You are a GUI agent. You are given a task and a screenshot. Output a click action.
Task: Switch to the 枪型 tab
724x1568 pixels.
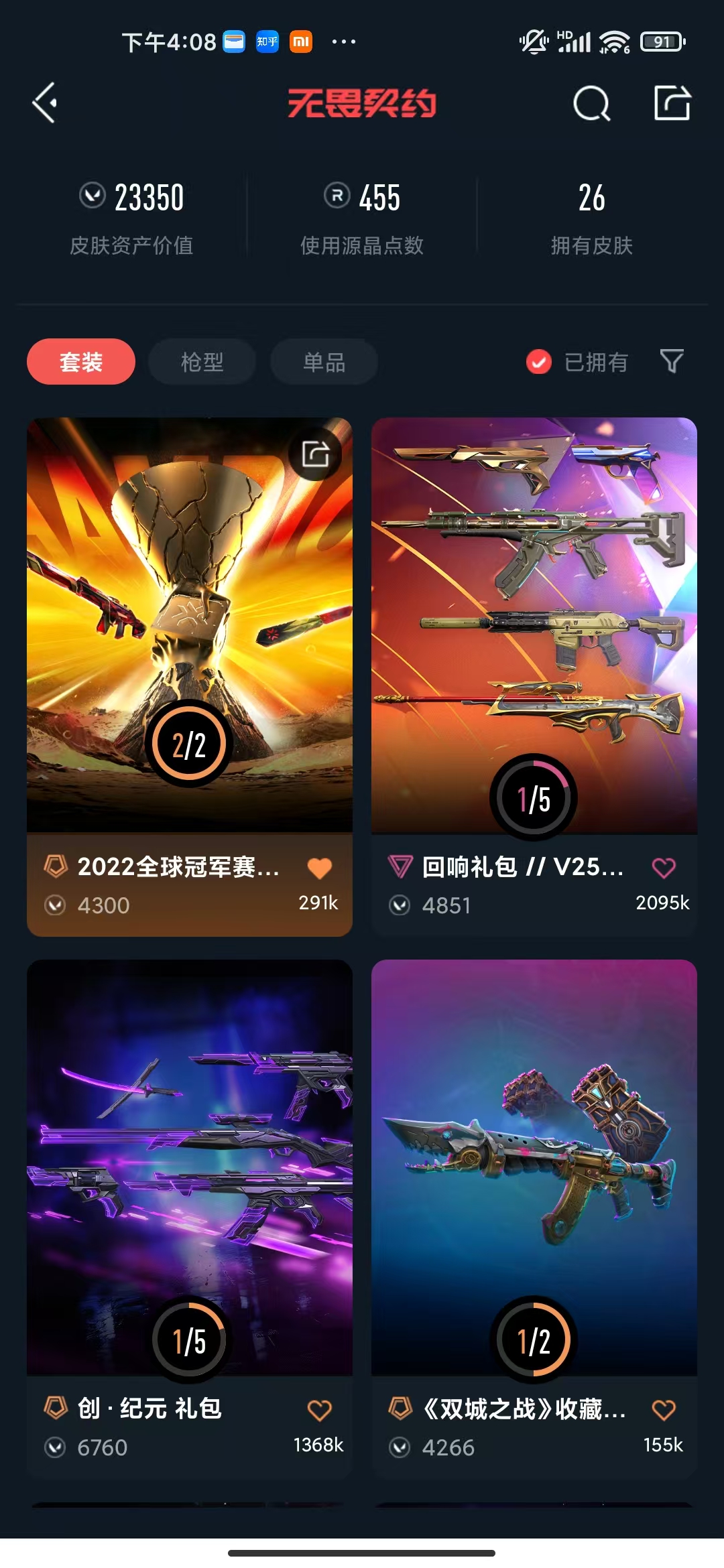click(x=202, y=362)
